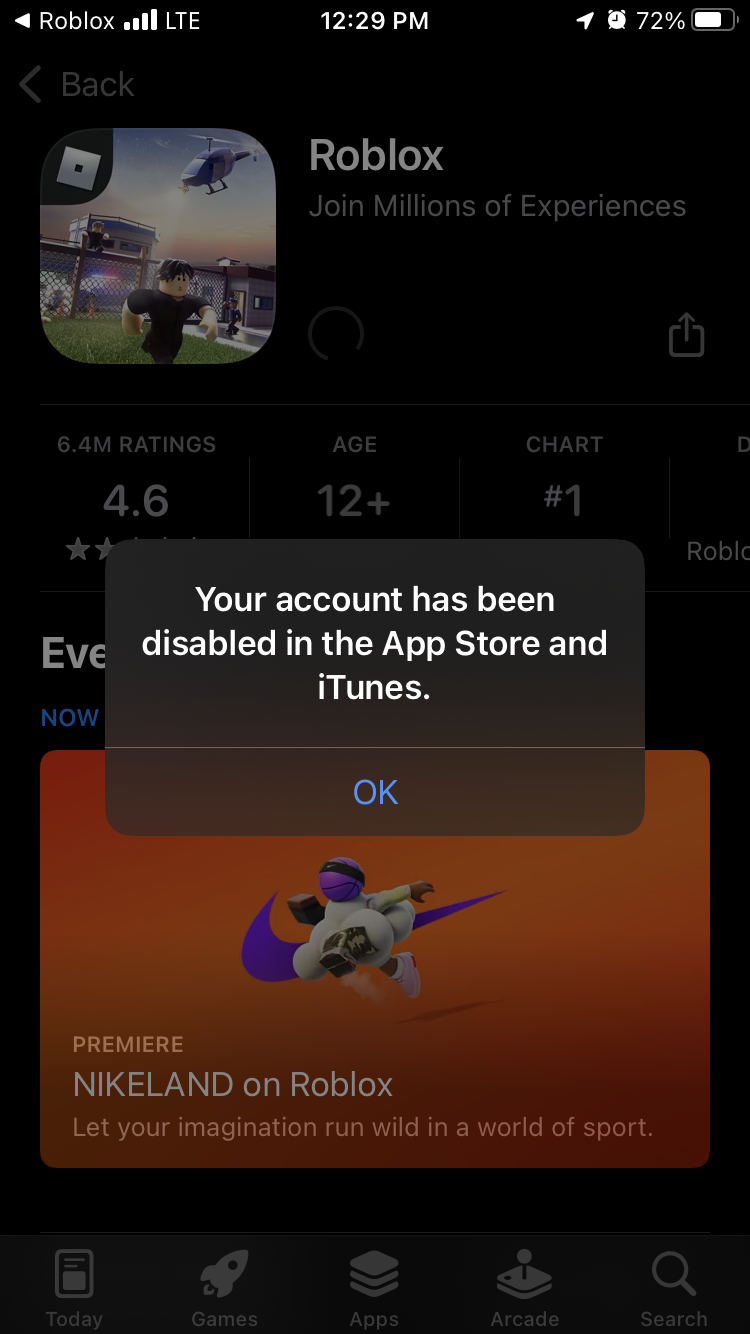Viewport: 750px width, 1334px height.
Task: Switch to the Today tab
Action: pos(74,1290)
